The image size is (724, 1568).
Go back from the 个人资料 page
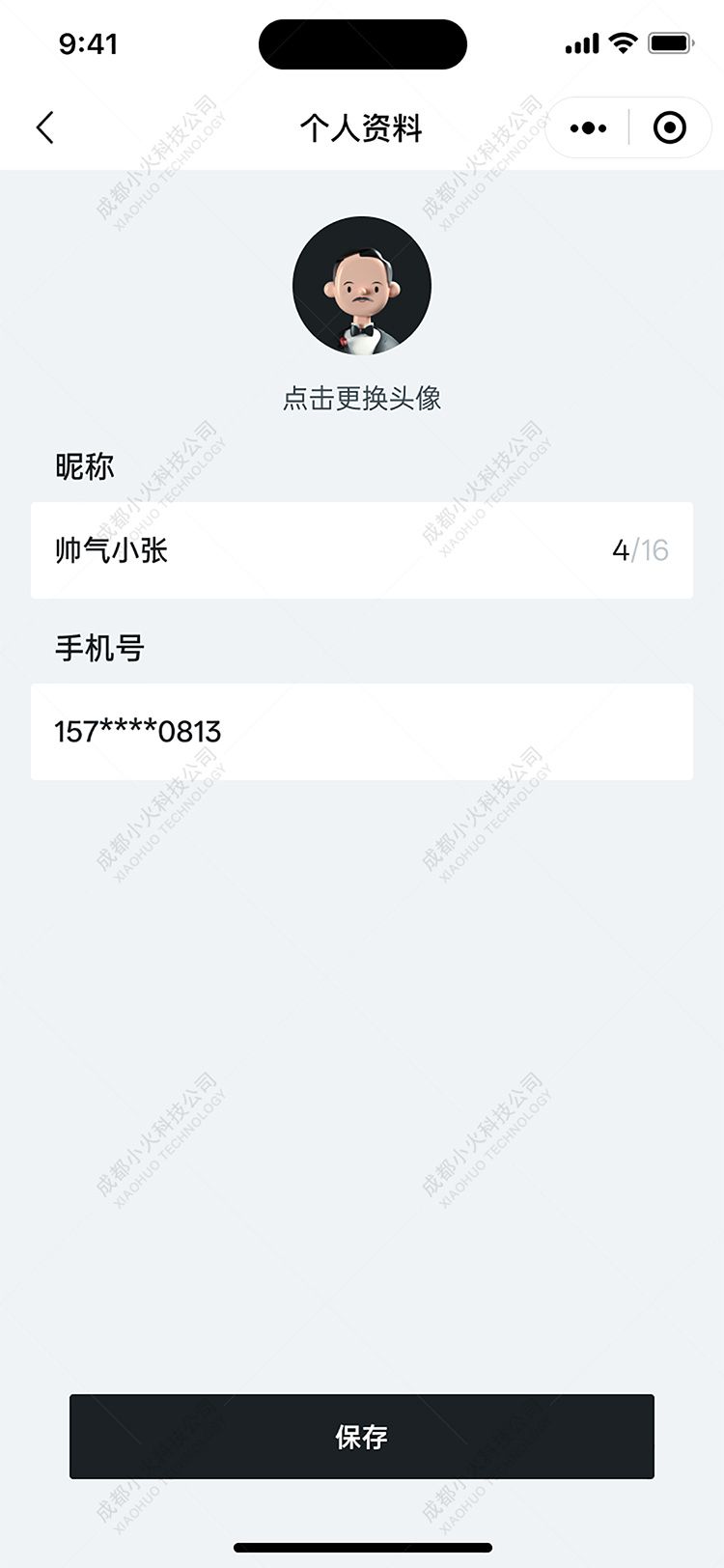click(44, 127)
